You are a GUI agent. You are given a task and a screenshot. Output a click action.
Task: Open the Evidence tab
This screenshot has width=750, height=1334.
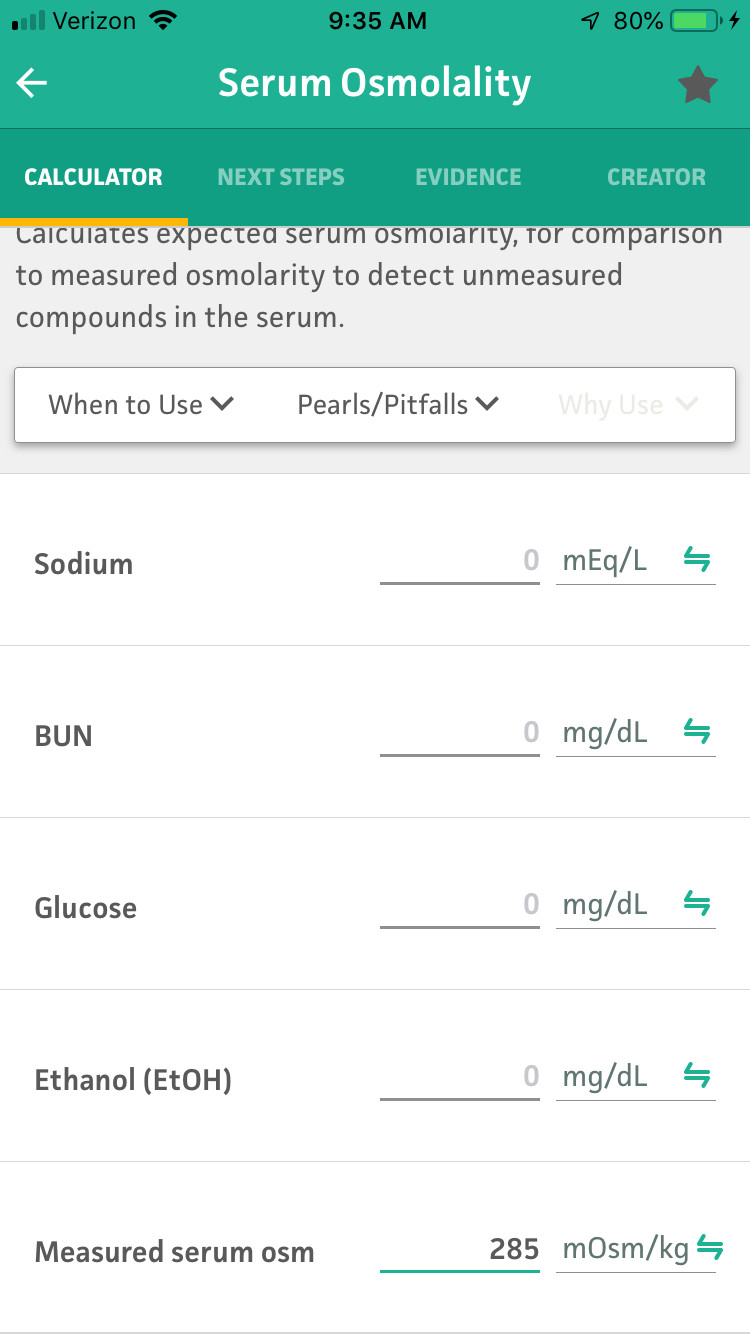click(x=468, y=177)
